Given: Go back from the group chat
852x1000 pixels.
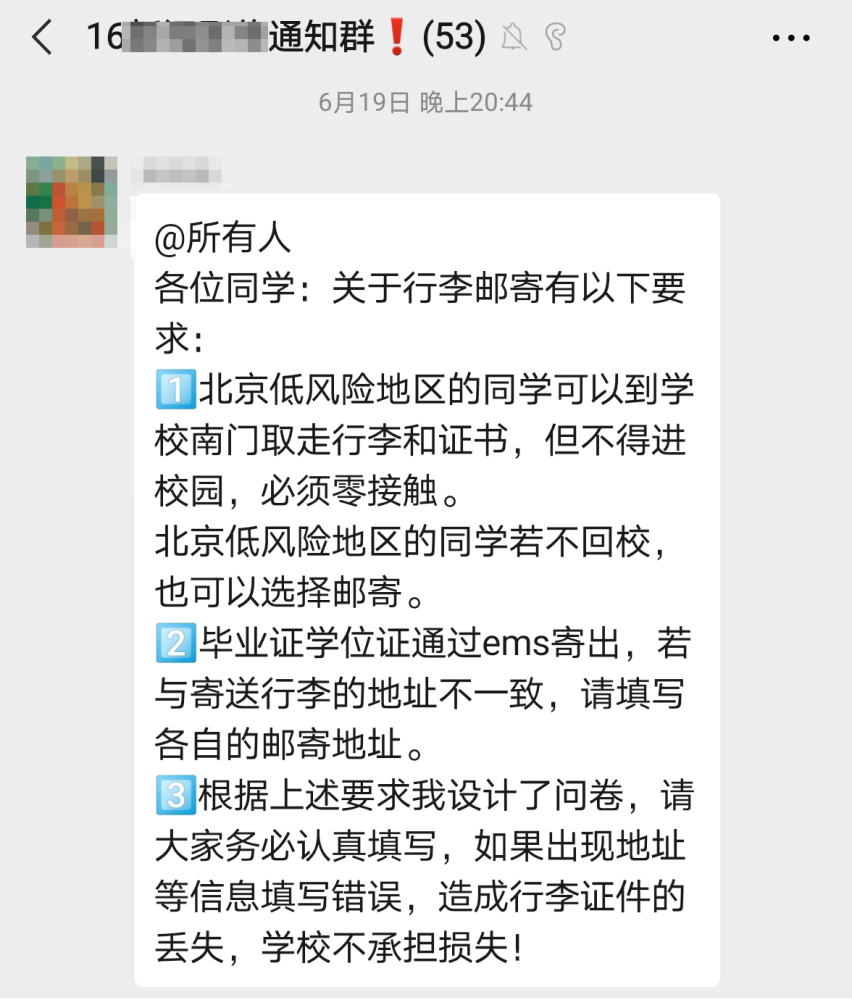Looking at the screenshot, I should [42, 39].
